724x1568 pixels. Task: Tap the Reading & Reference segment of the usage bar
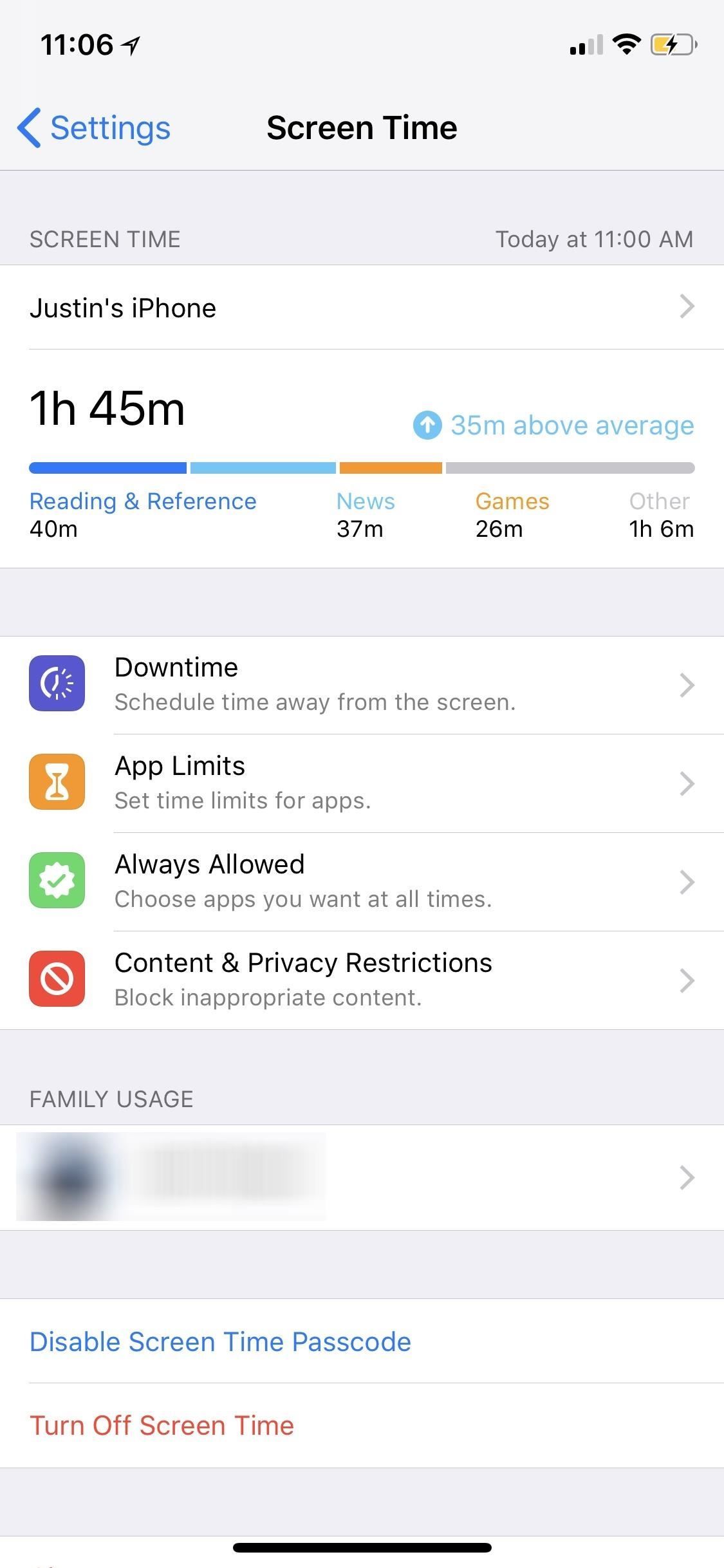(x=106, y=467)
